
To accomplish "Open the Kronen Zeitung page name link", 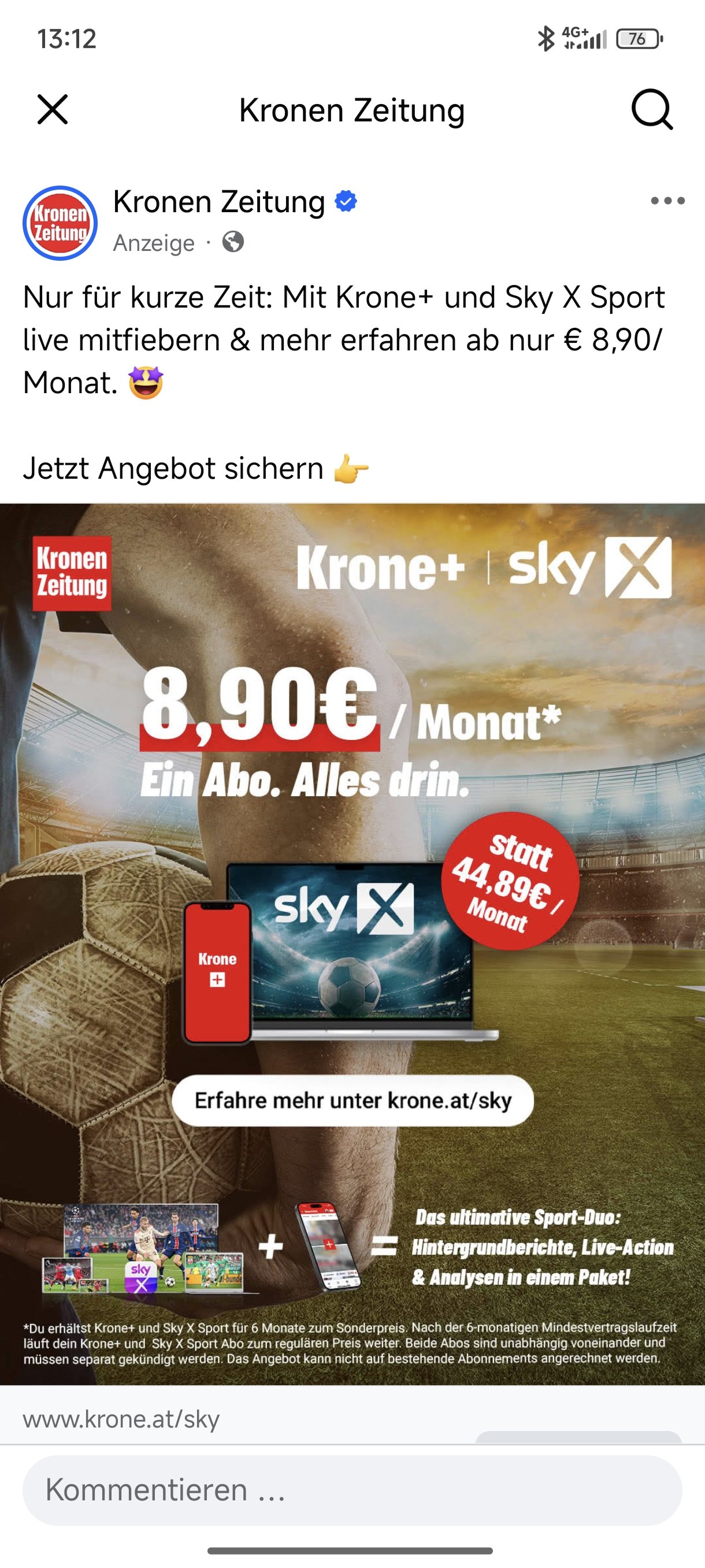I will point(219,201).
